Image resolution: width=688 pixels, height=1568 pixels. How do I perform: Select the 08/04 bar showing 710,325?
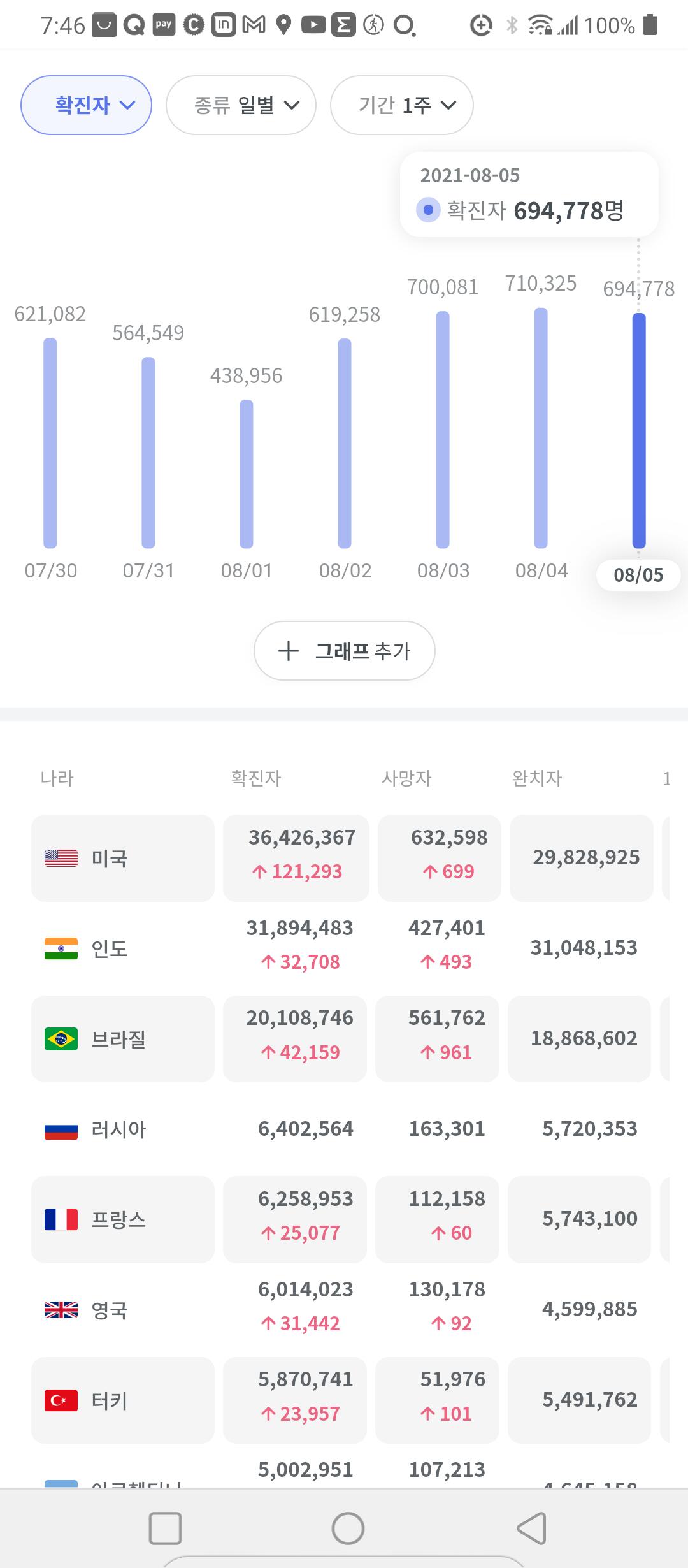pos(541,428)
